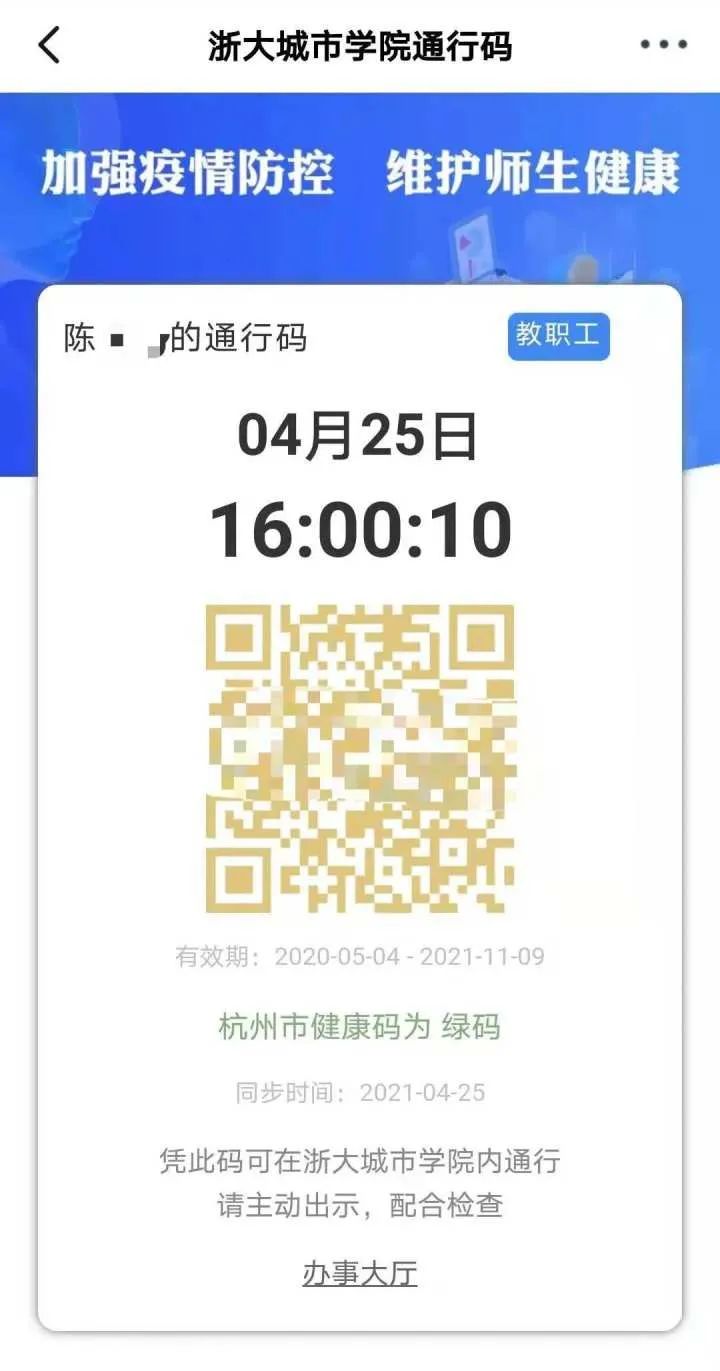Screen dimensions: 720x1371
Task: Open the 办事大厅 link
Action: 360,1273
